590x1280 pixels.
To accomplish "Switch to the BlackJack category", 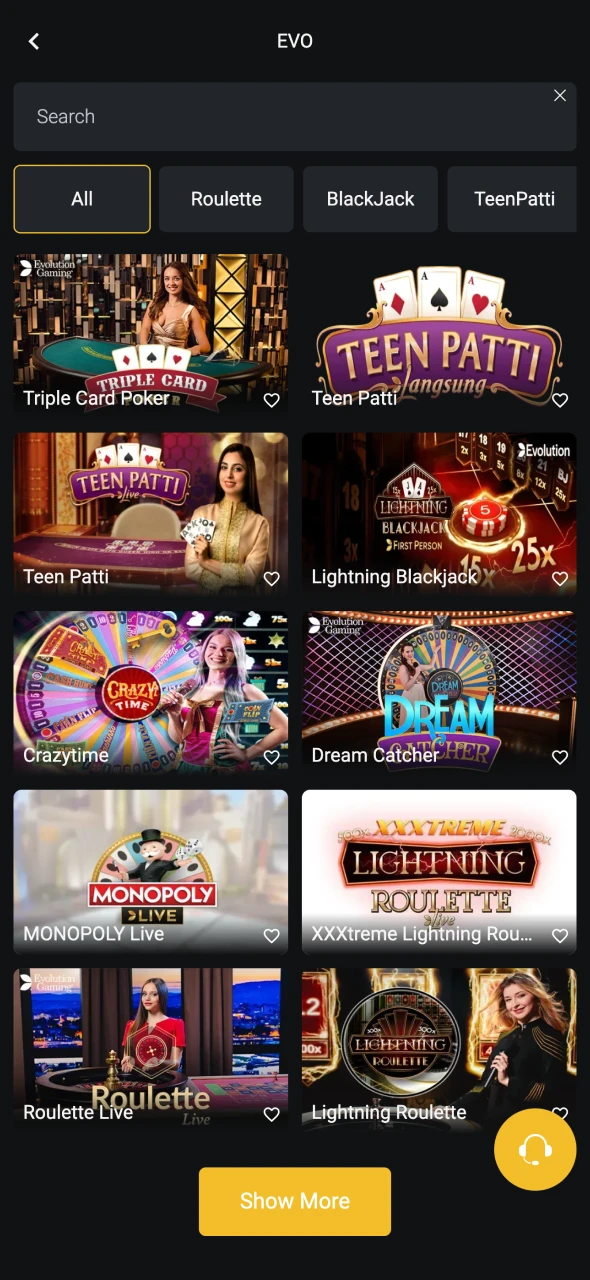I will pyautogui.click(x=370, y=199).
